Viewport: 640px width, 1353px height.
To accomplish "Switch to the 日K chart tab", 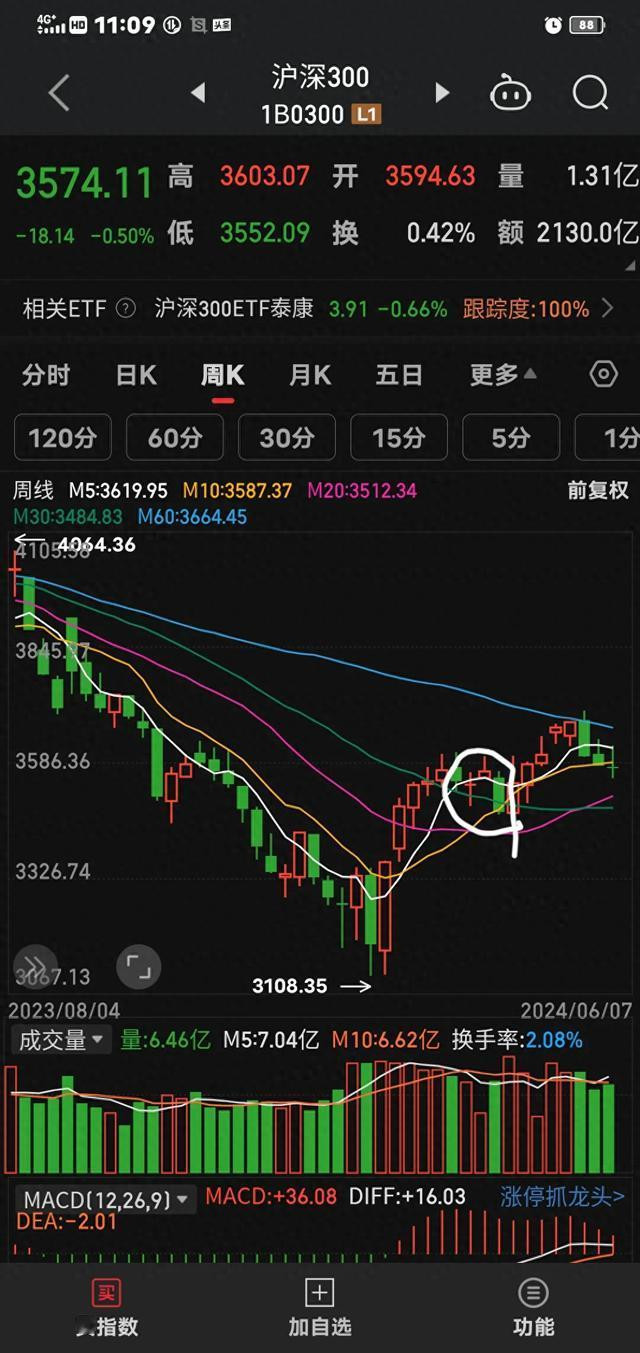I will 136,375.
